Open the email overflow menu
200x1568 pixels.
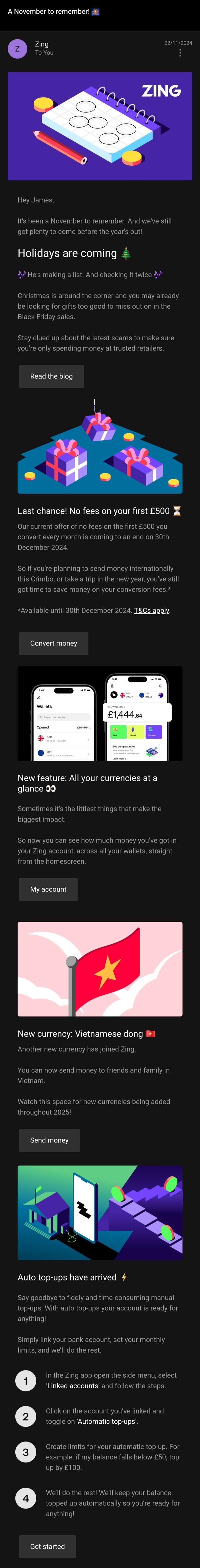tap(180, 53)
